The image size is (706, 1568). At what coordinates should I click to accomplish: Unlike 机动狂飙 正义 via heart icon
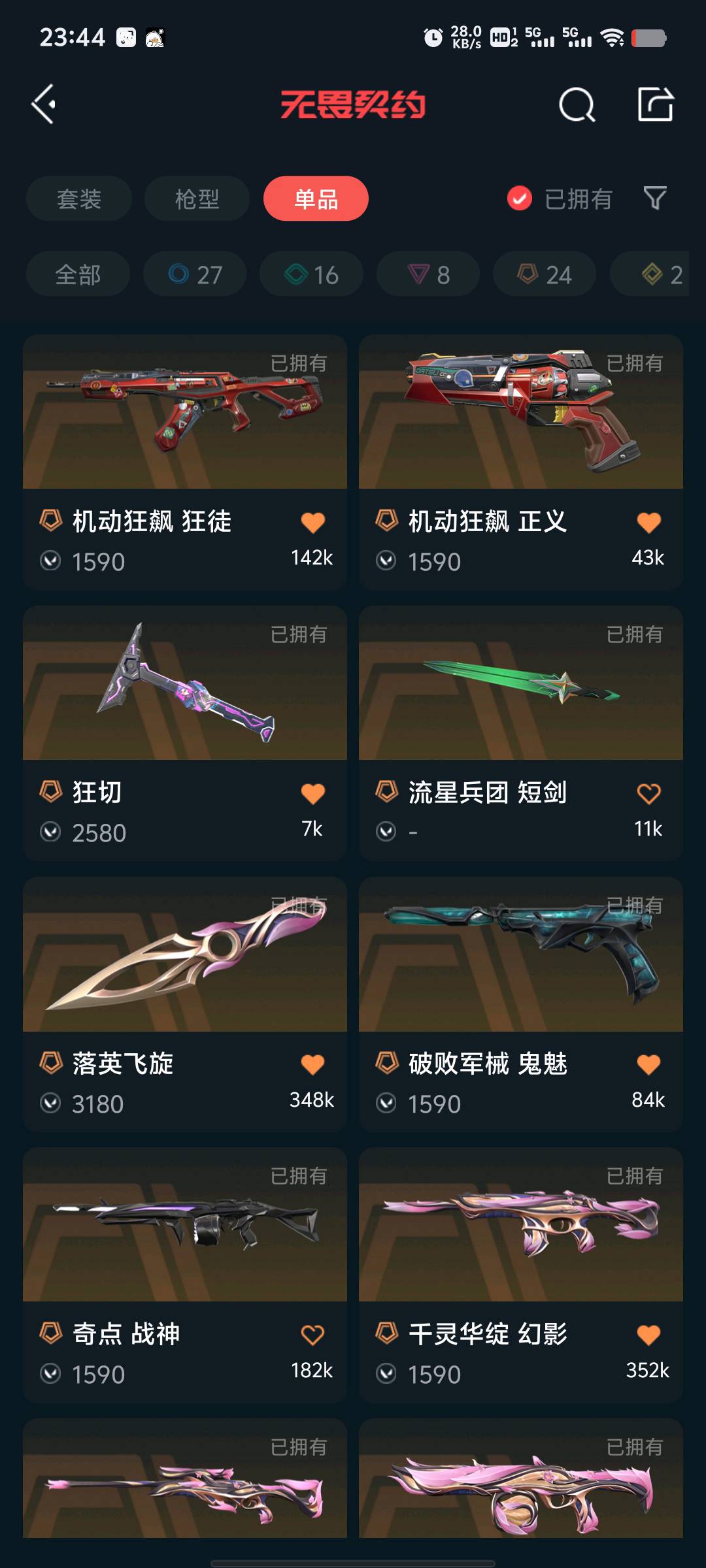pyautogui.click(x=649, y=522)
